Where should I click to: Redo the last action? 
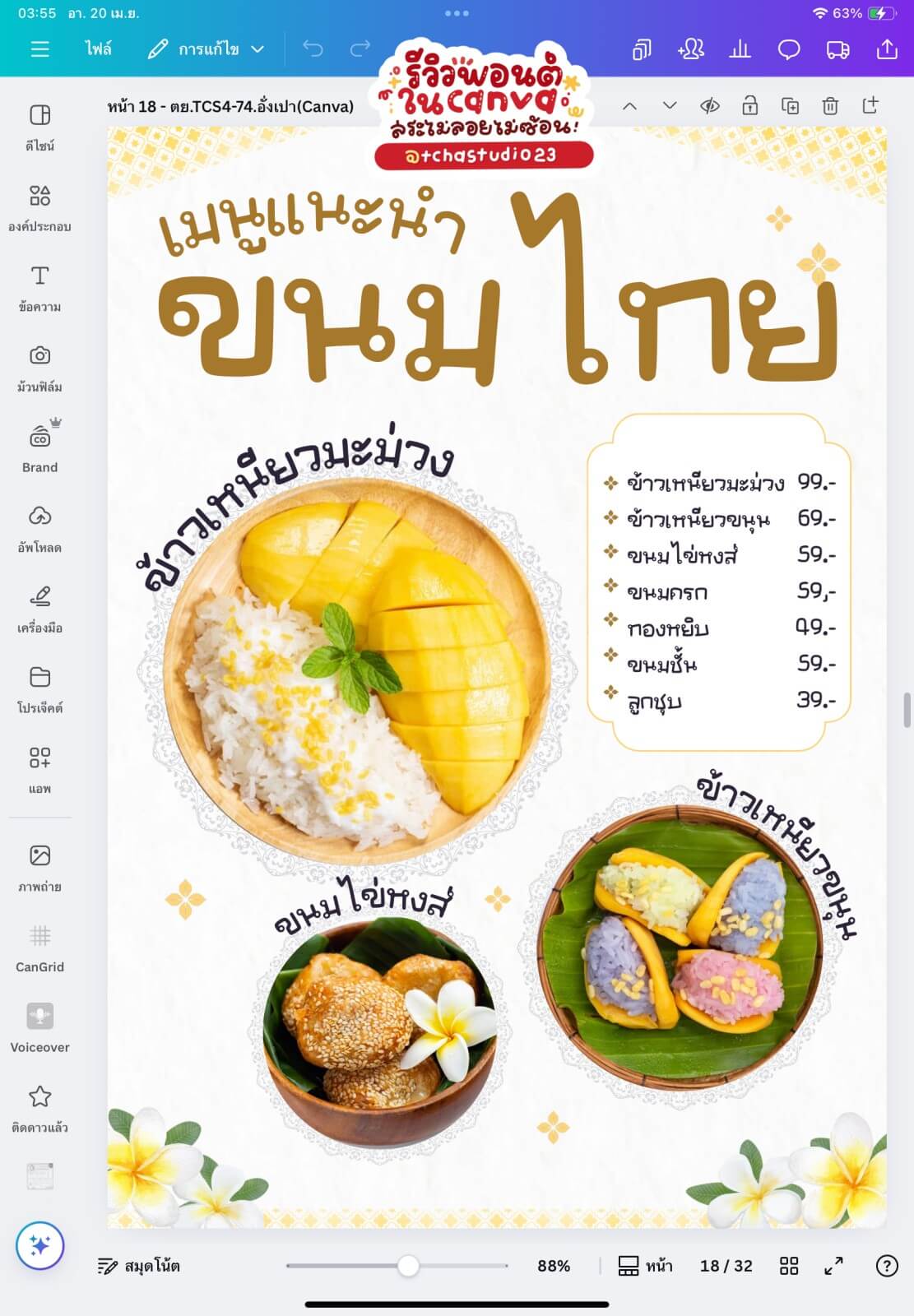click(360, 49)
